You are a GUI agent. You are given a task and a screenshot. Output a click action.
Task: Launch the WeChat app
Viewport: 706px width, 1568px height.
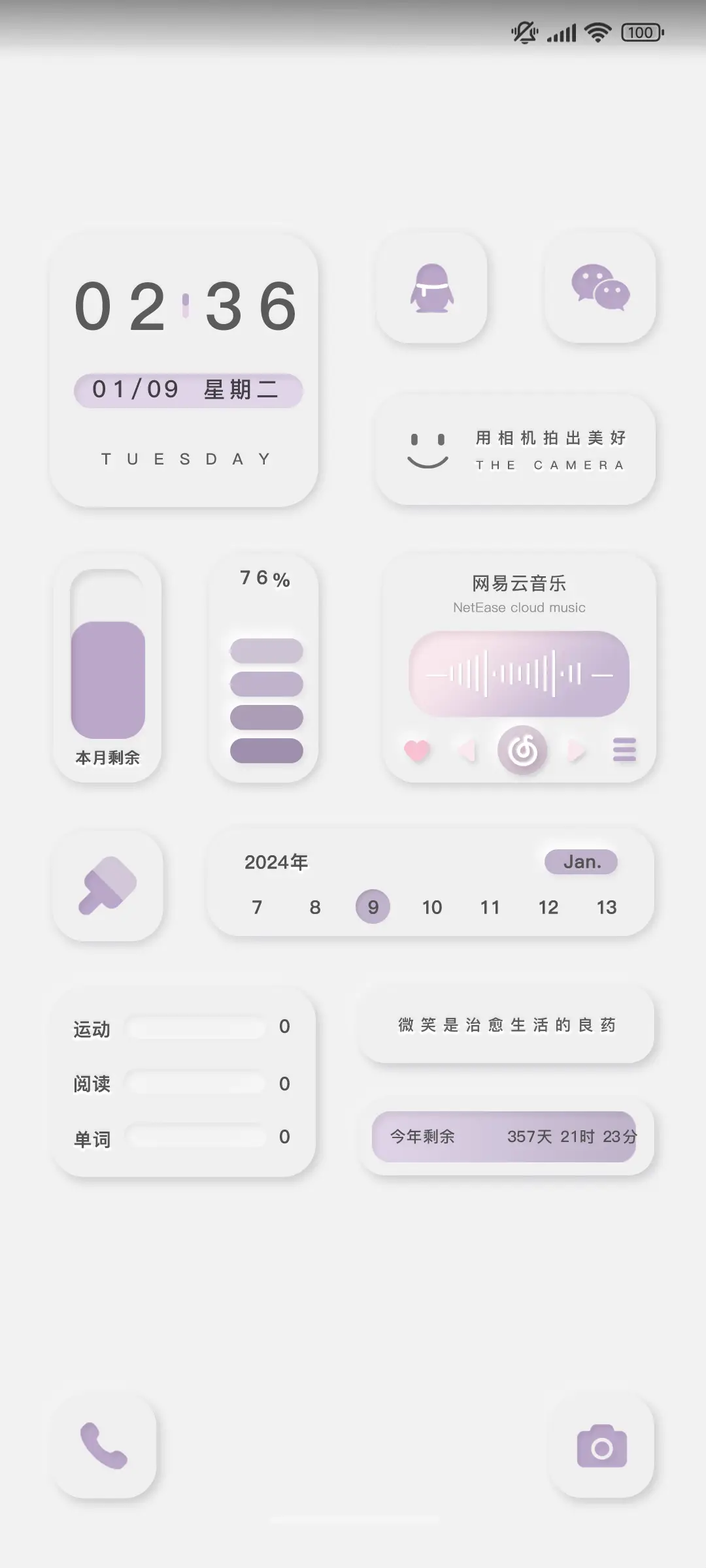600,288
